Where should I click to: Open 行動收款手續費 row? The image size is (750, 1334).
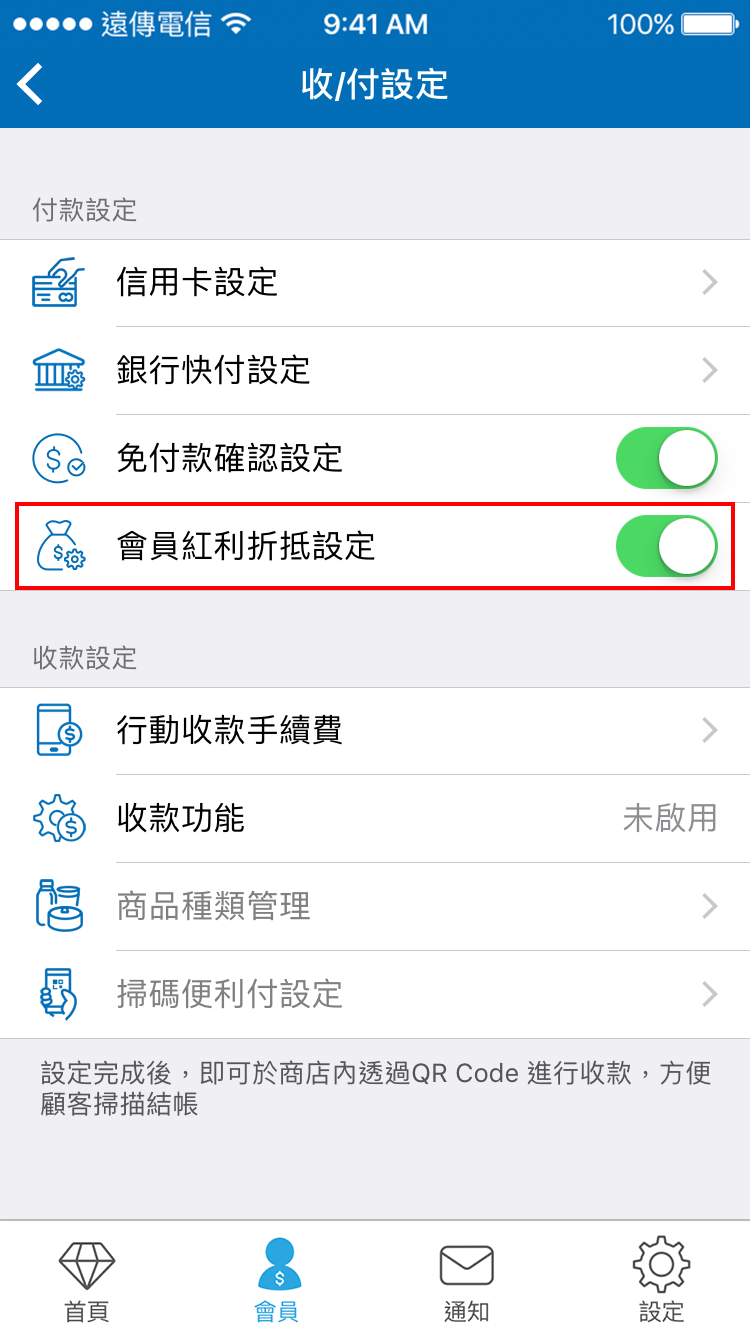[x=375, y=731]
